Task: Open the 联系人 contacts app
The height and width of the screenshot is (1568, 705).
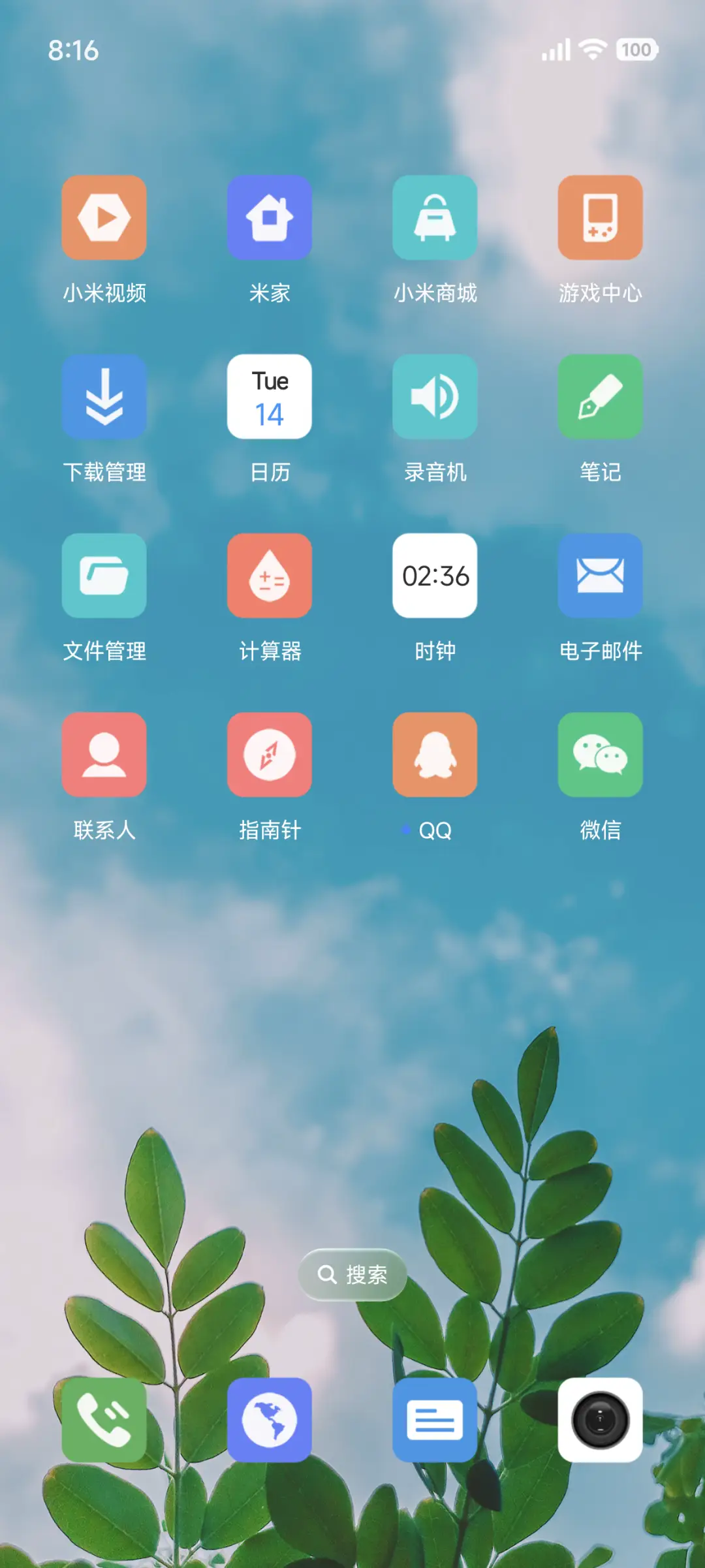Action: click(104, 755)
